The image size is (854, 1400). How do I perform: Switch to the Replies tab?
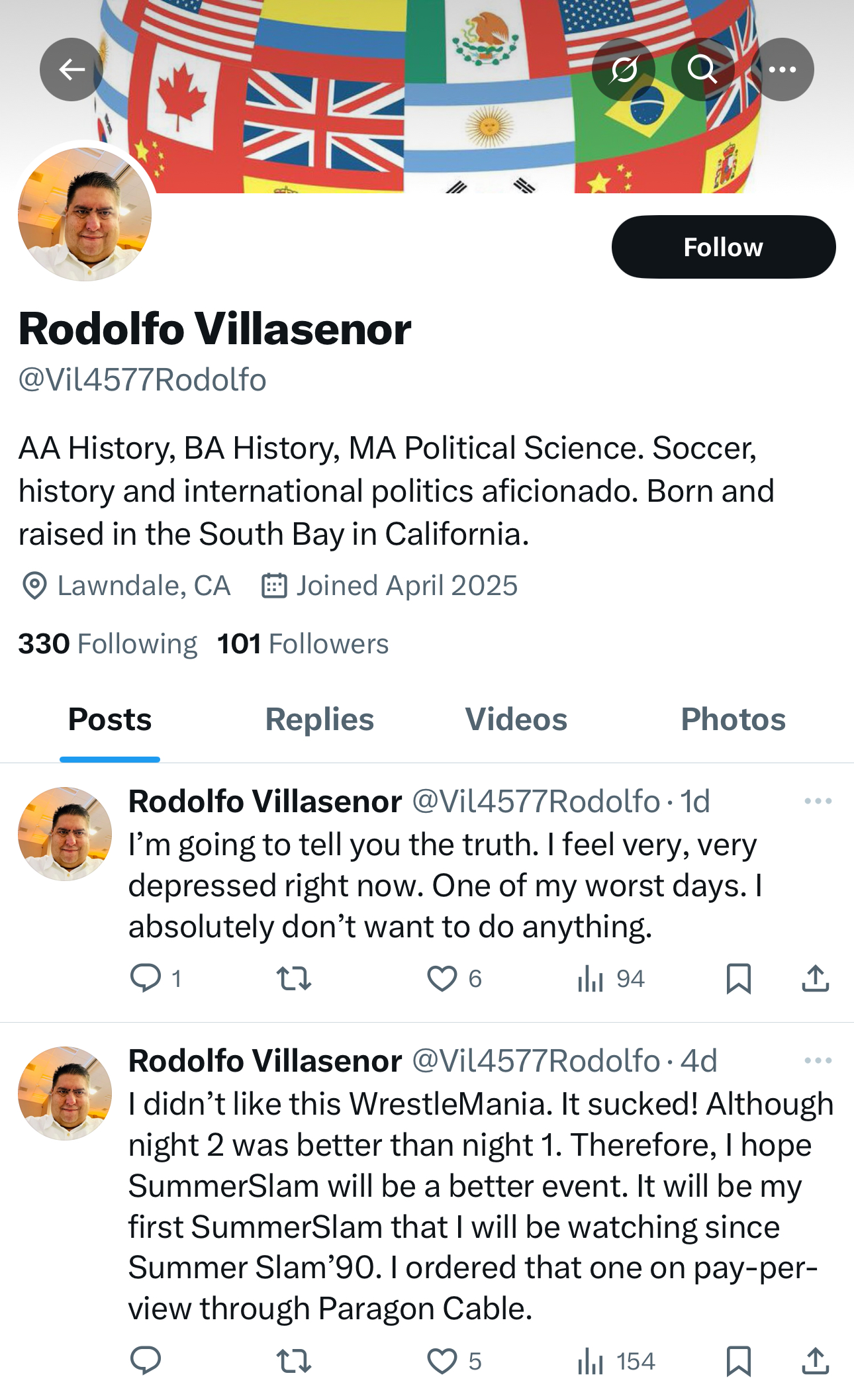(319, 720)
